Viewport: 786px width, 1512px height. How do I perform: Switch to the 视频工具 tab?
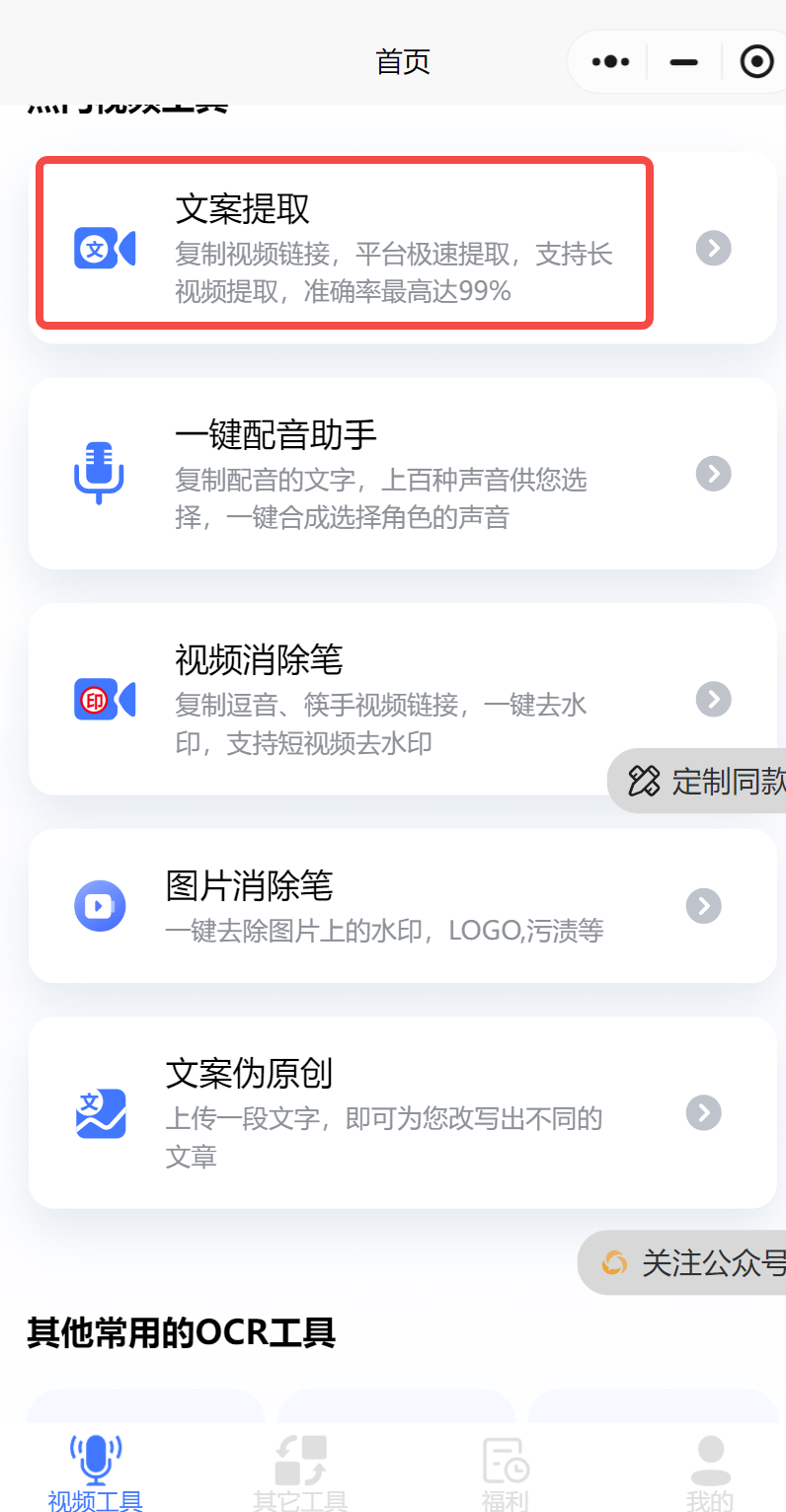click(x=96, y=1472)
